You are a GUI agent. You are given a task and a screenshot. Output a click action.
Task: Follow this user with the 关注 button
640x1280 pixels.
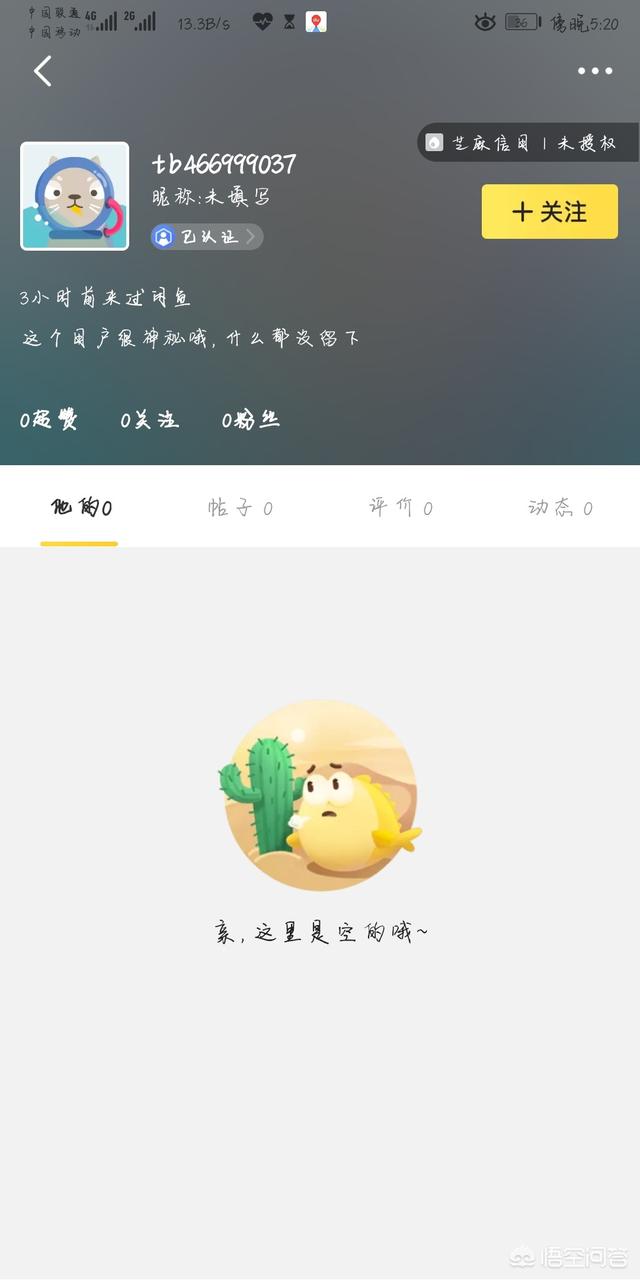tap(549, 212)
